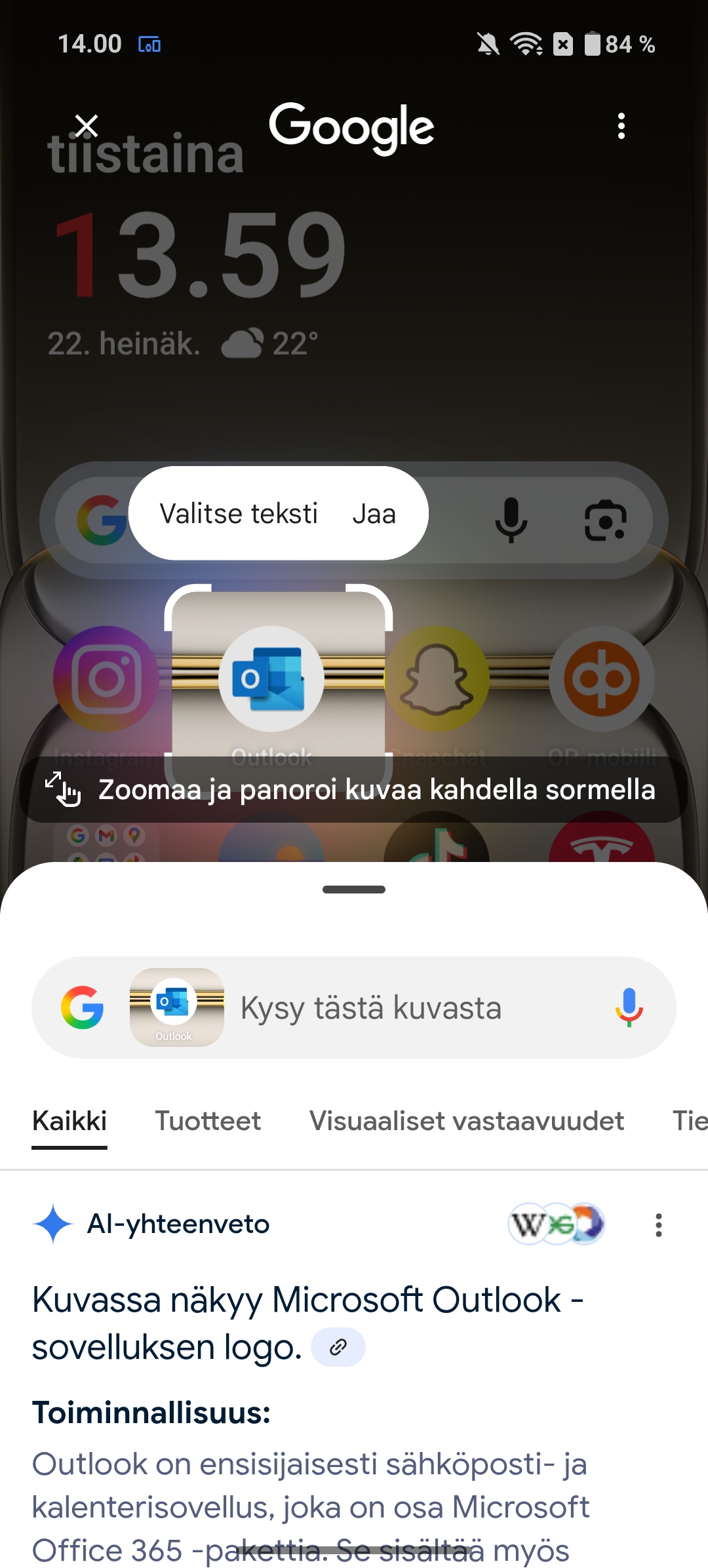Screen dimensions: 708x1568
Task: Select the Kaikki tab
Action: [x=69, y=1121]
